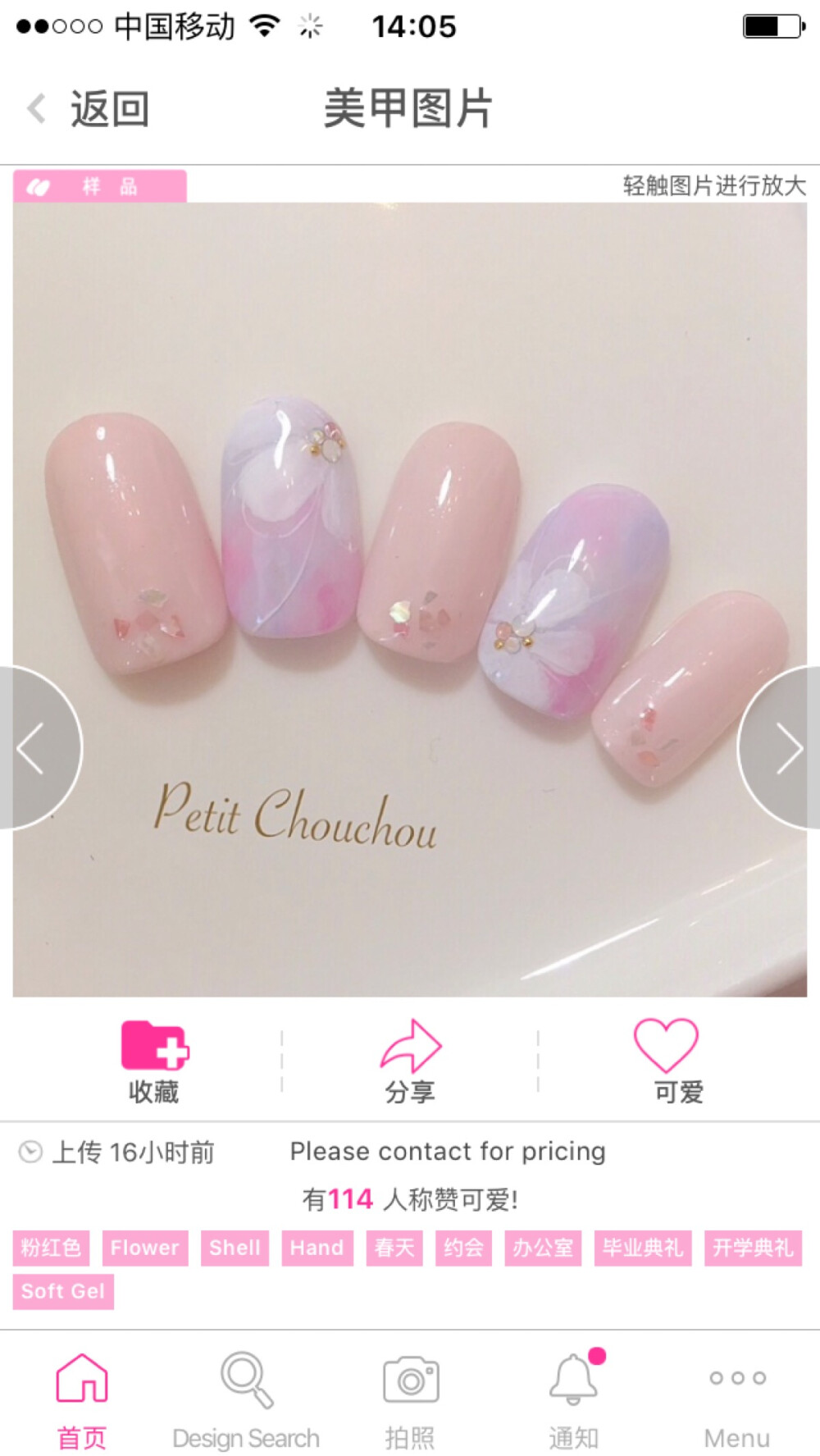The height and width of the screenshot is (1456, 820).
Task: Share this nail design via 分享
Action: point(410,1062)
